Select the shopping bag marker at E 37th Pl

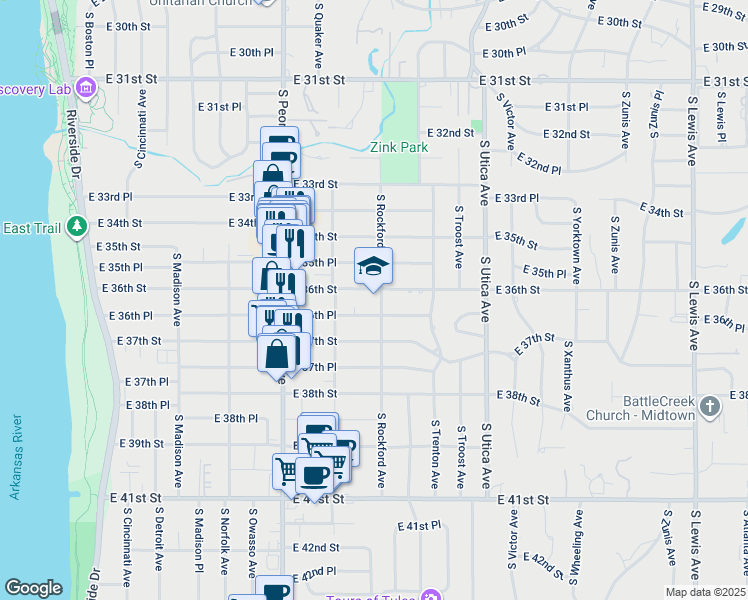[277, 353]
